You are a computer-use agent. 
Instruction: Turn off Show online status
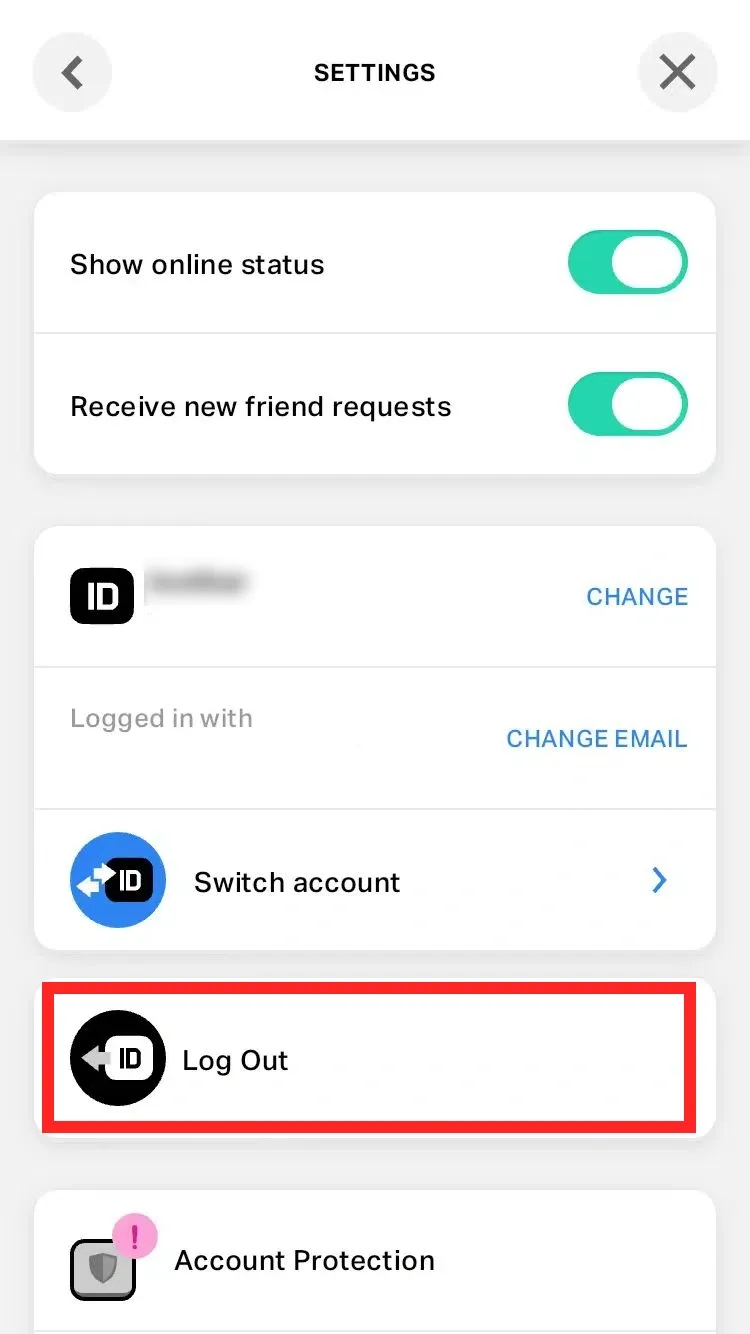[x=627, y=264]
